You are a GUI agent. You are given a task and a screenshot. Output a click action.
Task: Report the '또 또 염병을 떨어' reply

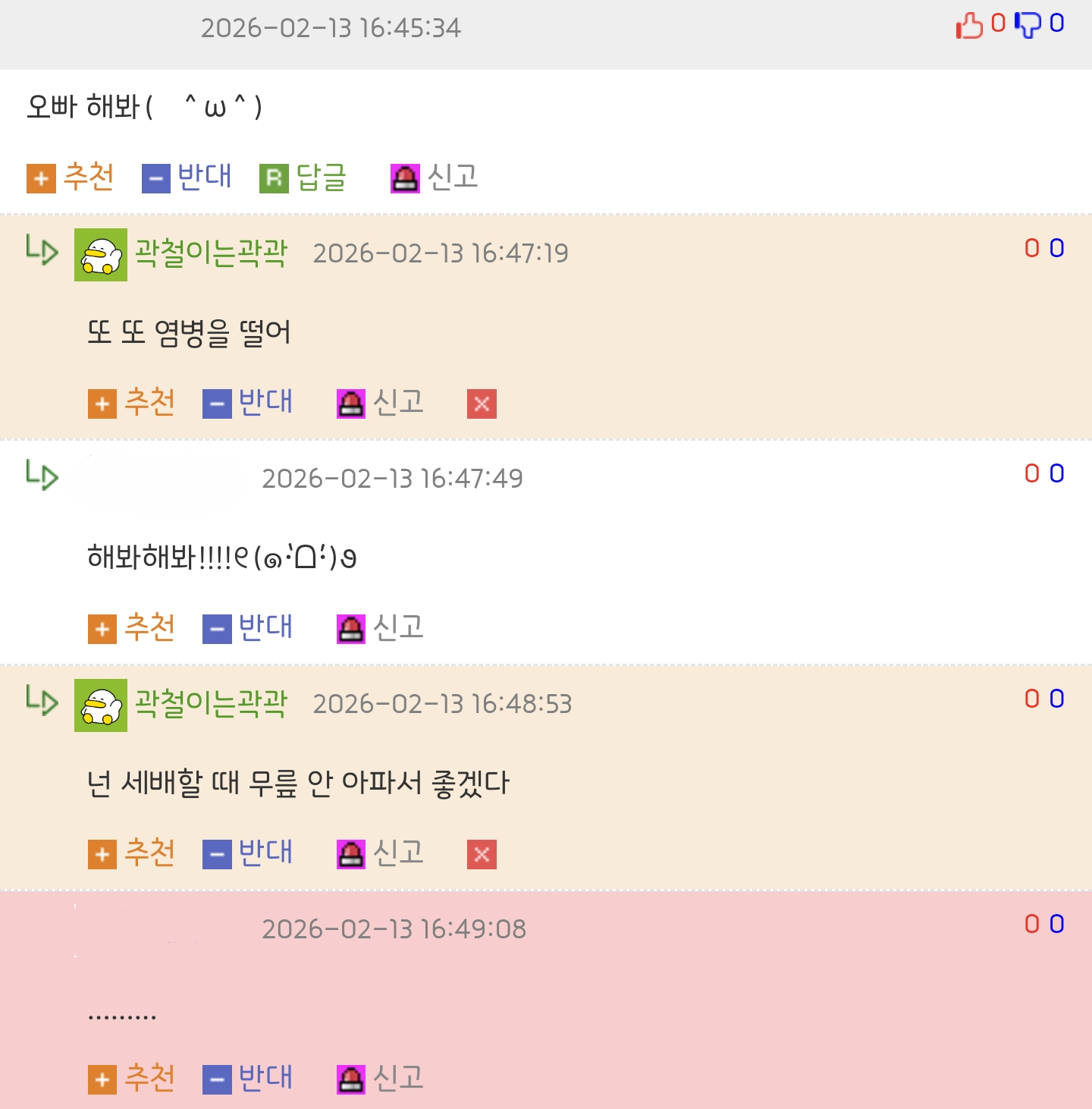pyautogui.click(x=381, y=403)
